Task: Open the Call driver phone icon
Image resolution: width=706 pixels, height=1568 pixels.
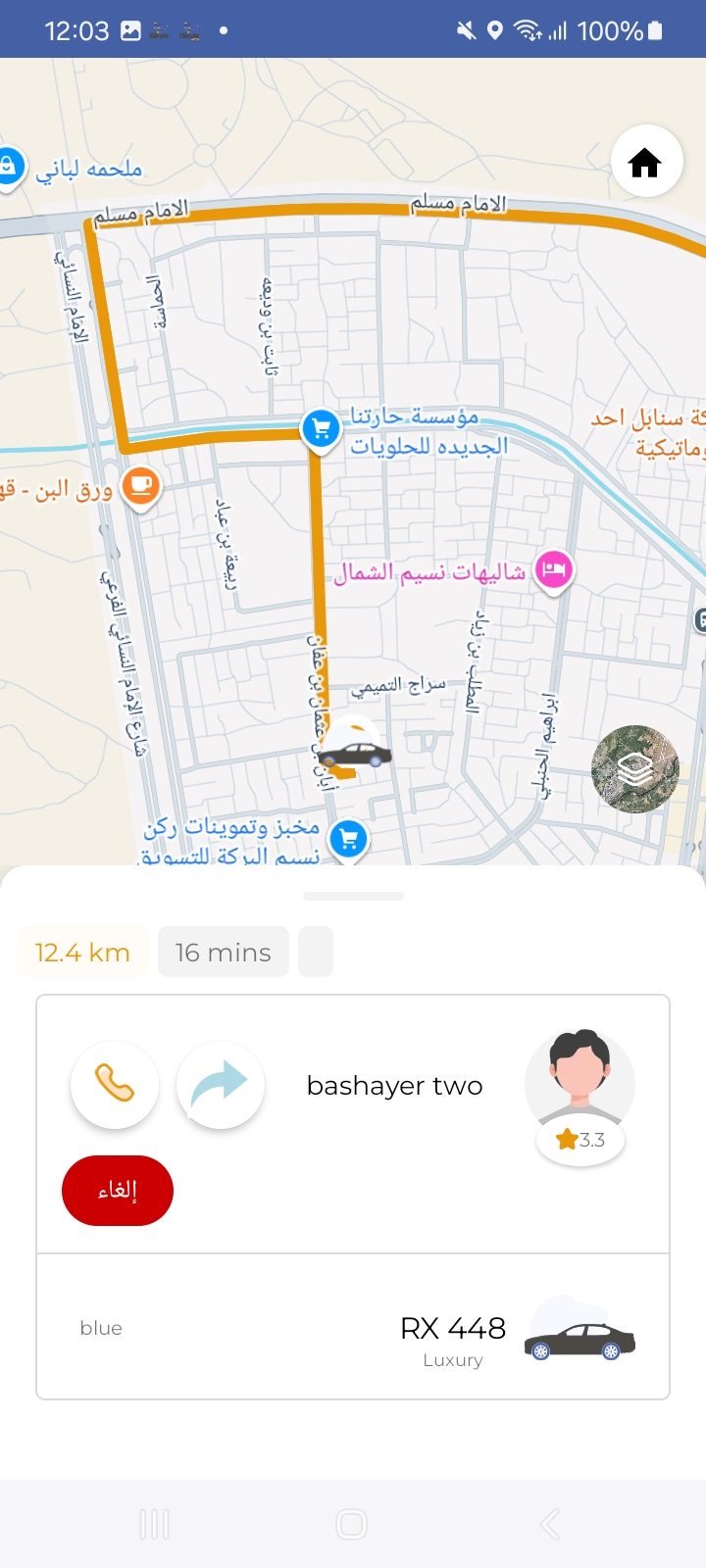Action: (x=115, y=1085)
